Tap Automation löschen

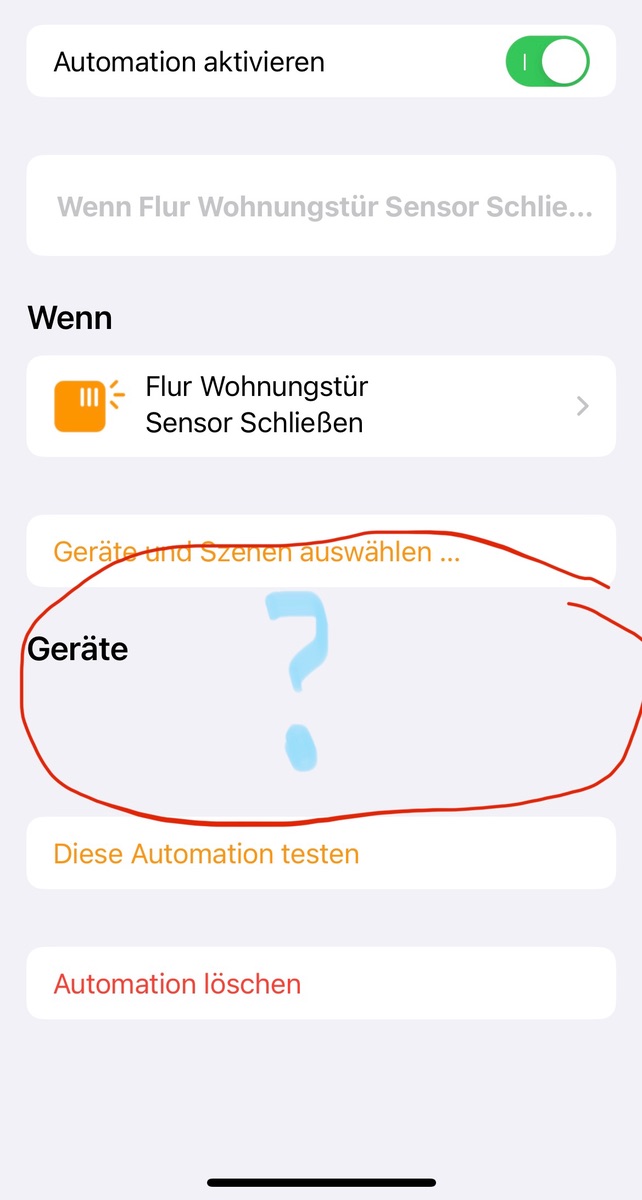[177, 984]
